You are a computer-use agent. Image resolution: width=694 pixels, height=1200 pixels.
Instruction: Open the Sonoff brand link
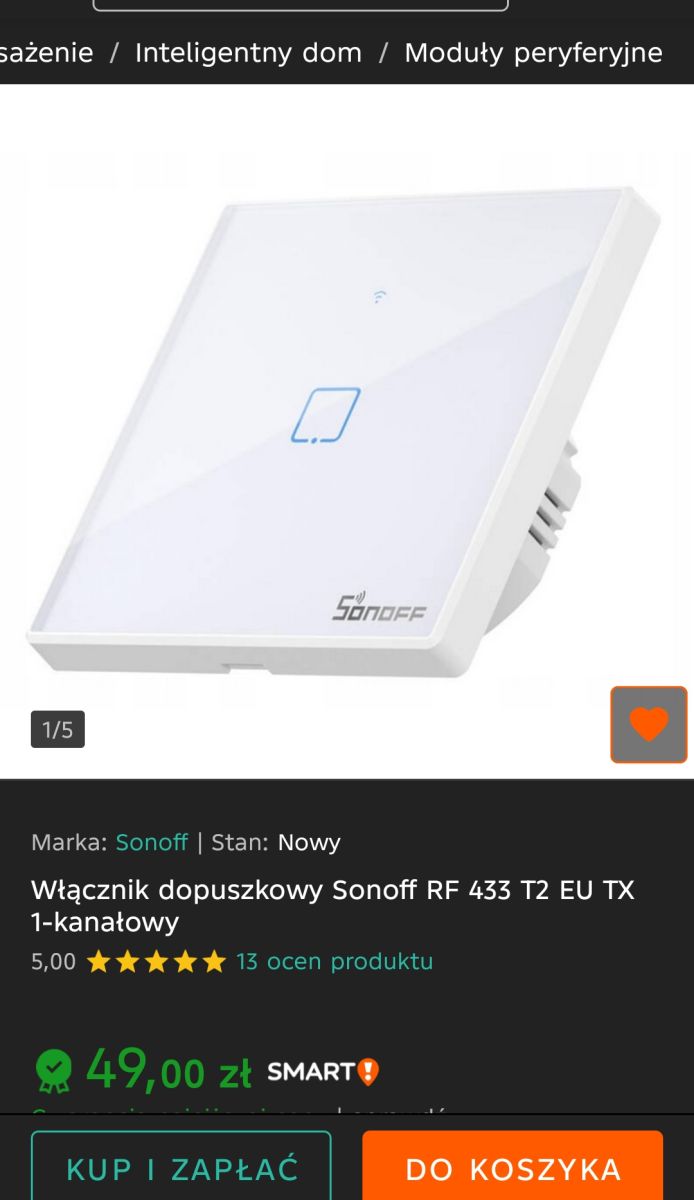point(152,842)
